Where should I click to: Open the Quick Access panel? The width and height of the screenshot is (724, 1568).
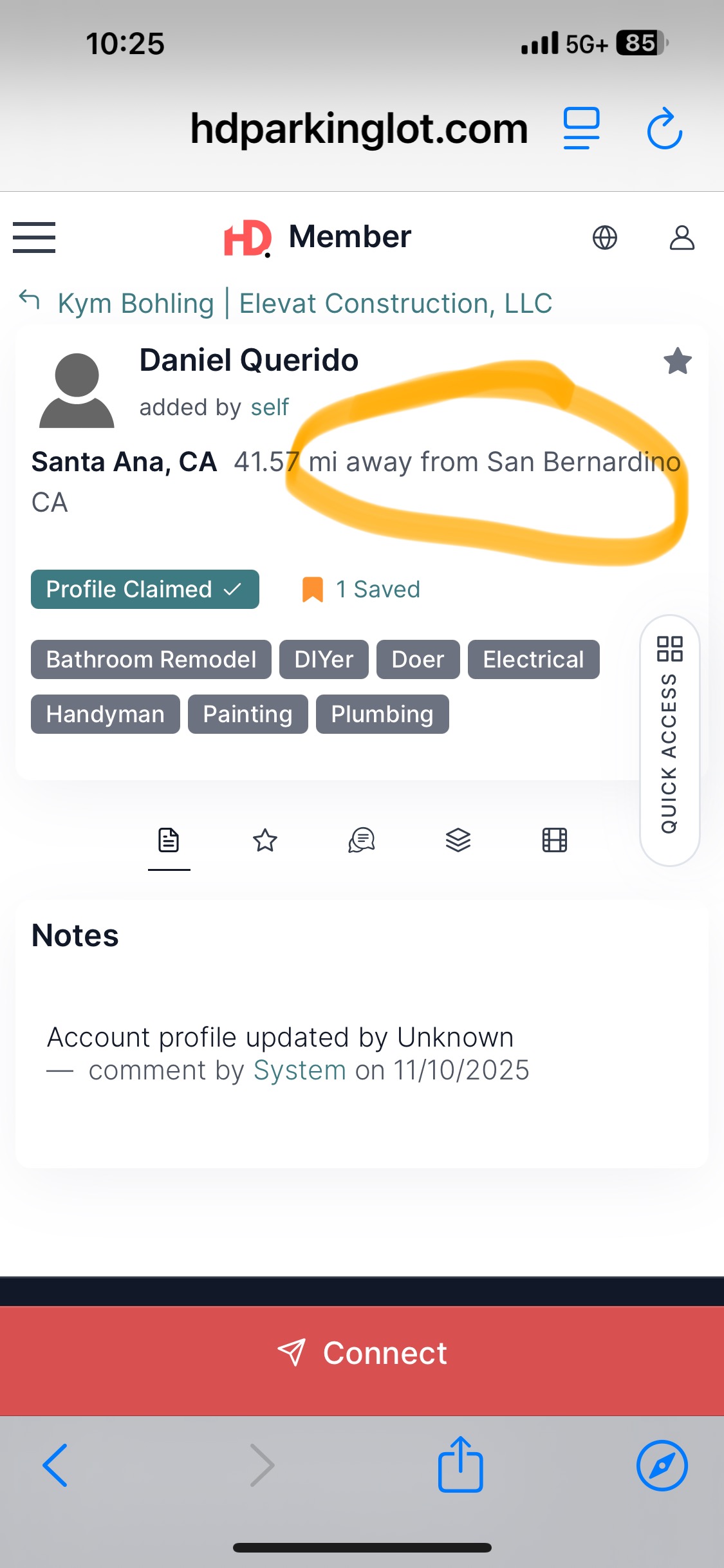pyautogui.click(x=669, y=740)
